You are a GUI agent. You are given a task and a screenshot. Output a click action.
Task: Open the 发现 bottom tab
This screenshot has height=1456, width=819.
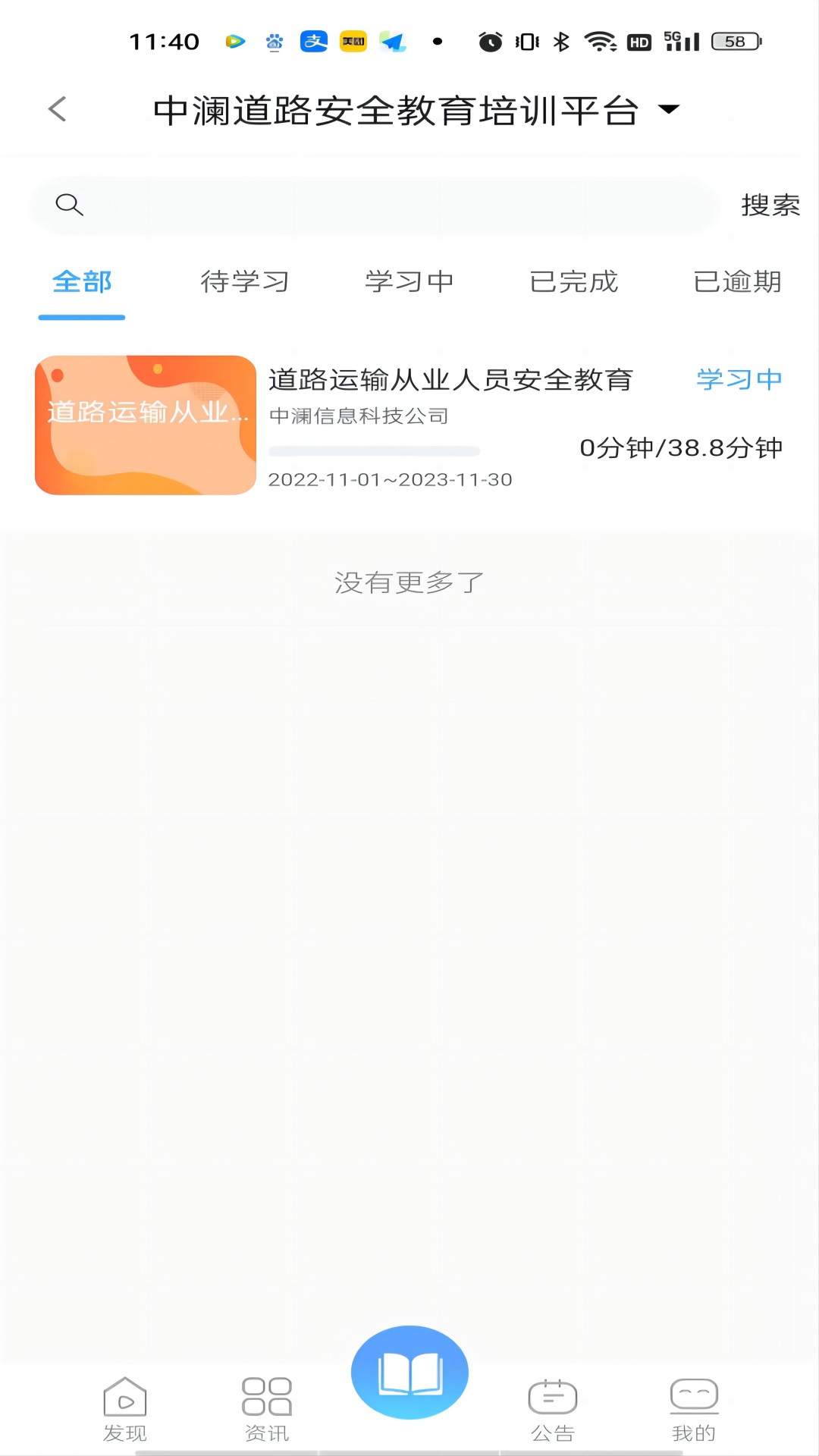click(125, 1410)
